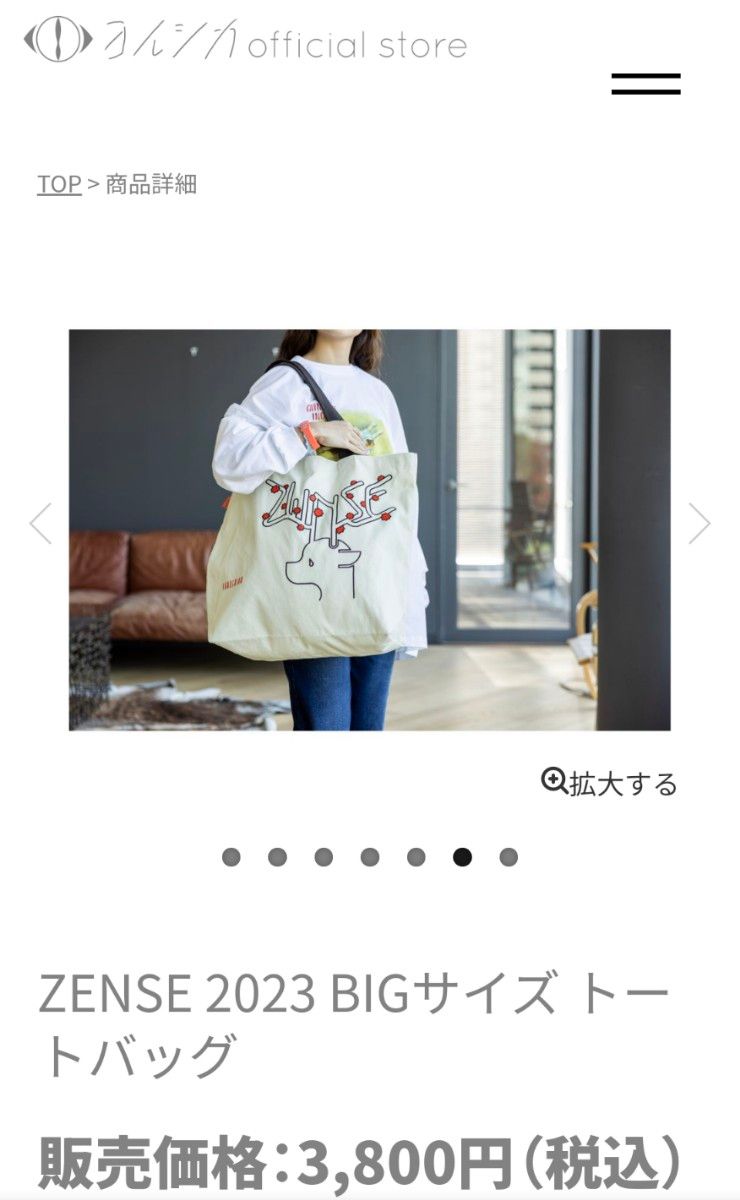Viewport: 740px width, 1200px height.
Task: Enlarge image with 拡大する
Action: (609, 783)
